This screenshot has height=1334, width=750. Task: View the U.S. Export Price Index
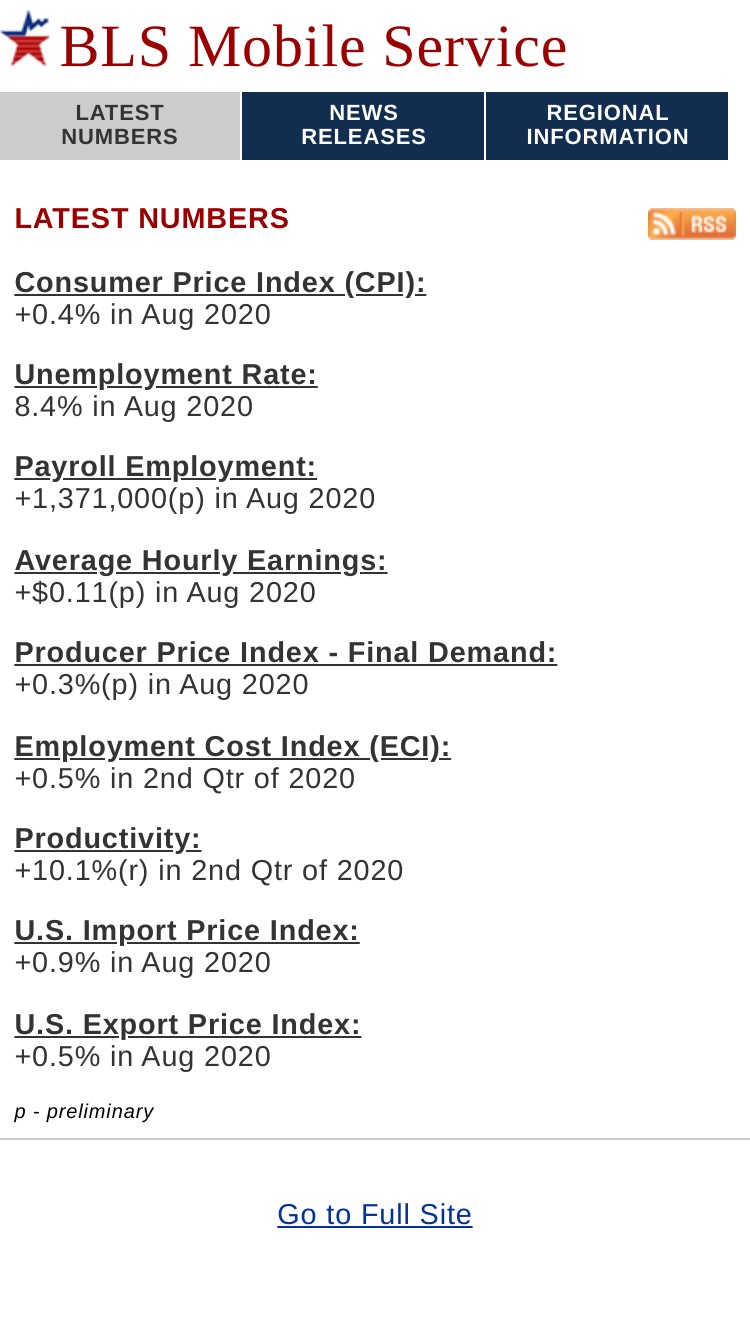187,1025
